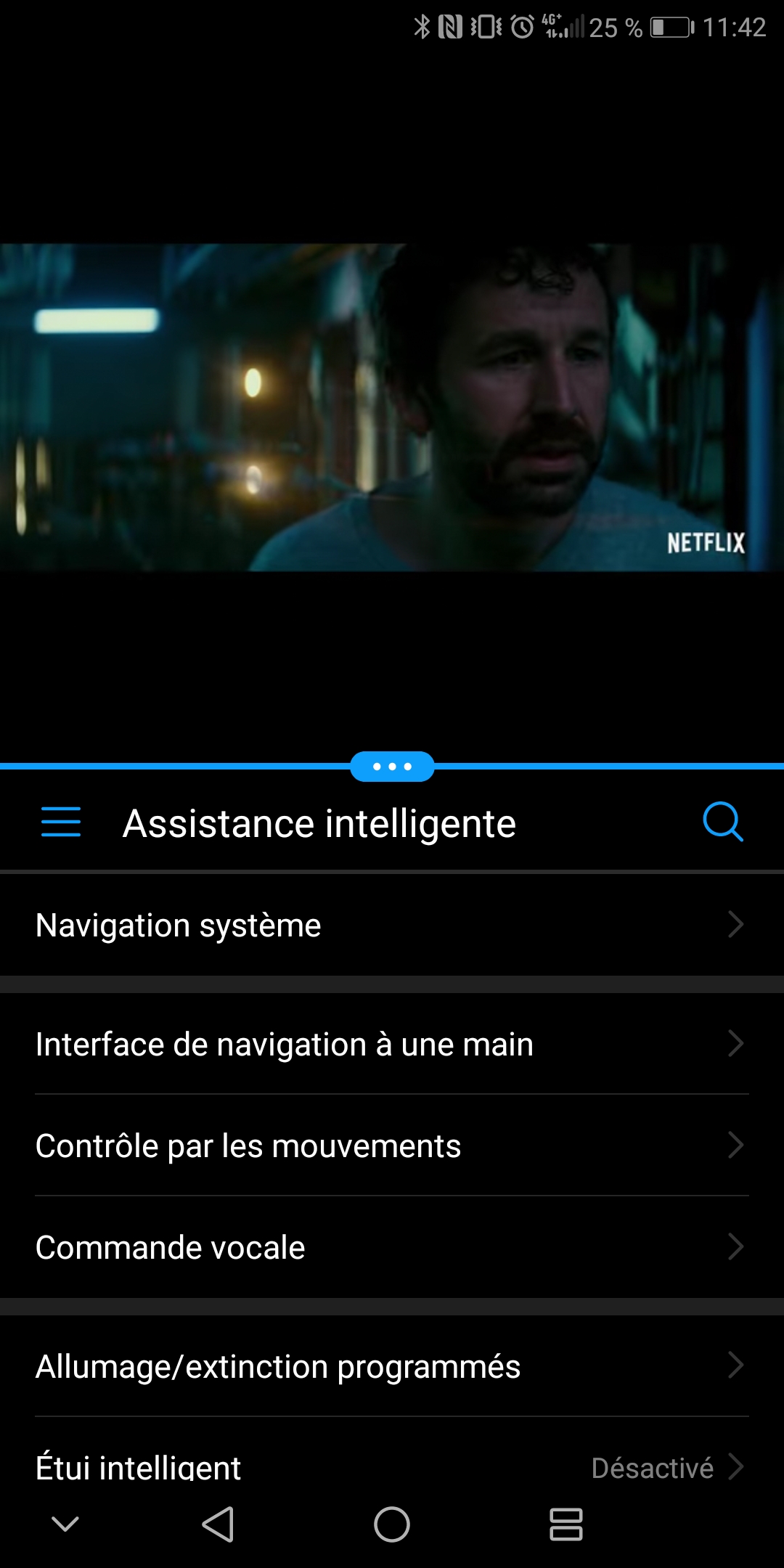784x1568 pixels.
Task: Hide the navigation bar with down arrow
Action: coord(65,1524)
